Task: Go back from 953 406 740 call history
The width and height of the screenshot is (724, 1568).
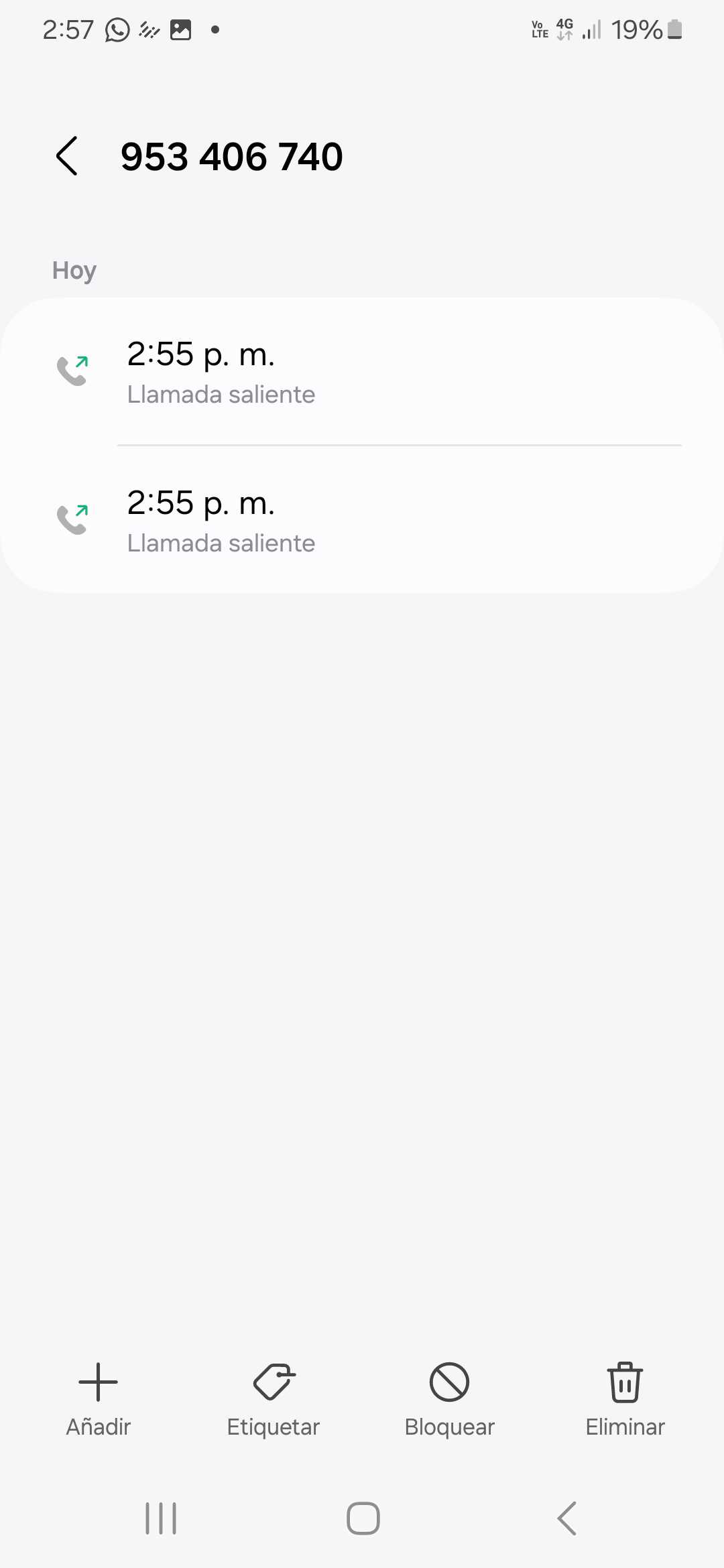Action: point(67,156)
